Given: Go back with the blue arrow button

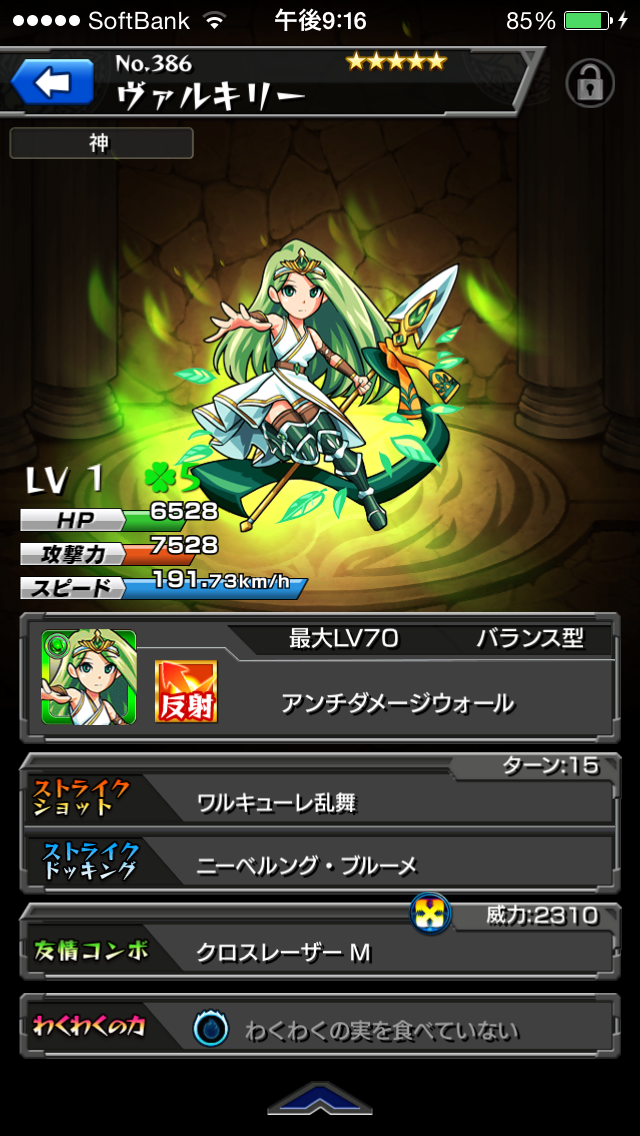Looking at the screenshot, I should click(51, 82).
